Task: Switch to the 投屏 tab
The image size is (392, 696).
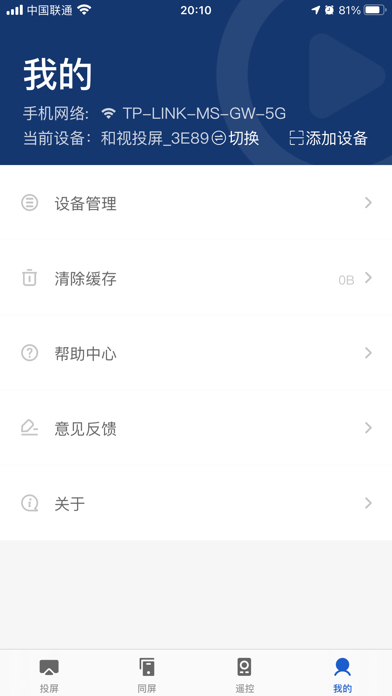Action: tap(49, 674)
